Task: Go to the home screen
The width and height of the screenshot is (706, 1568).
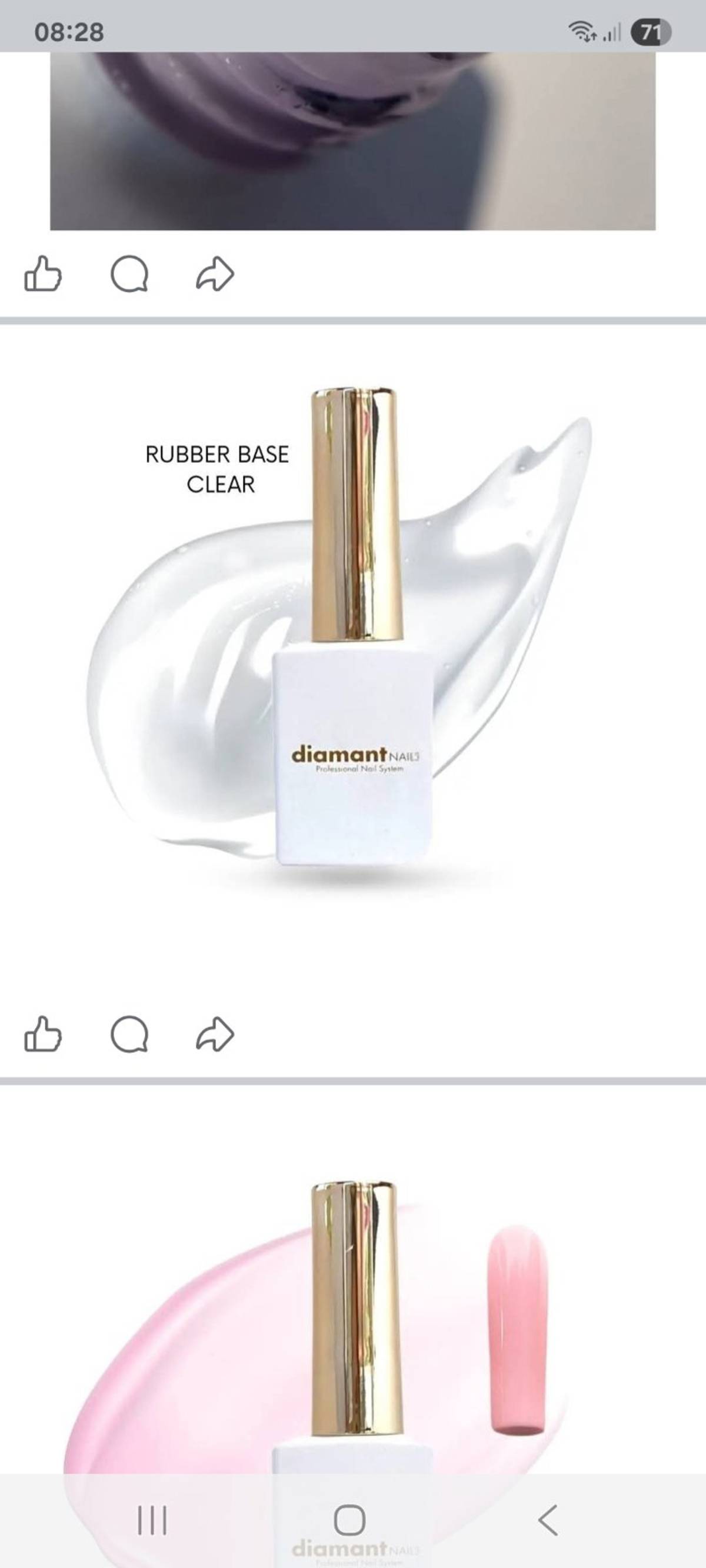Action: point(349,1520)
